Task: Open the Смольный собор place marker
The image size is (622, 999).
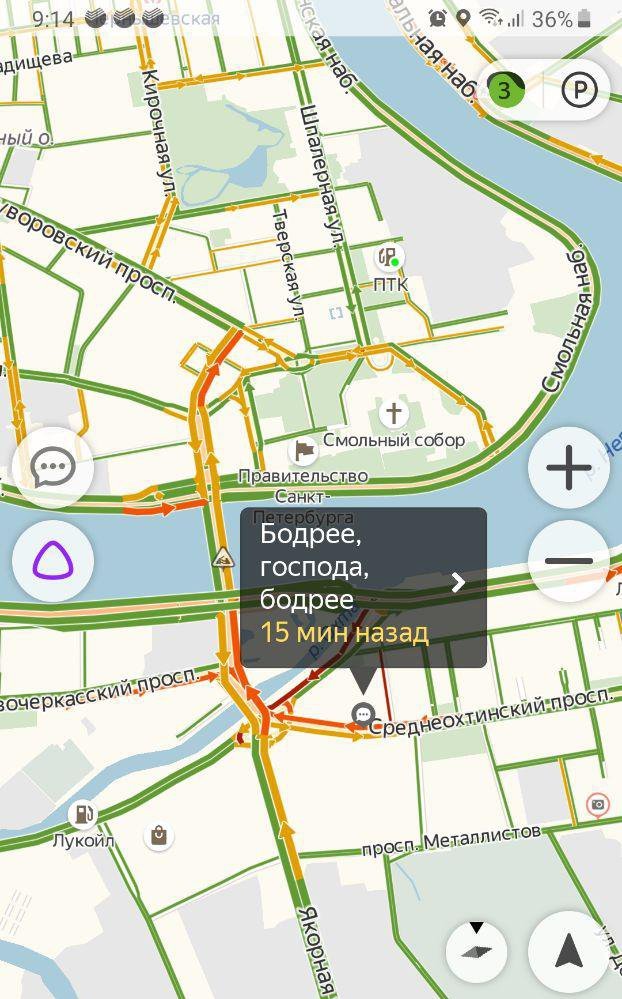Action: (x=394, y=413)
